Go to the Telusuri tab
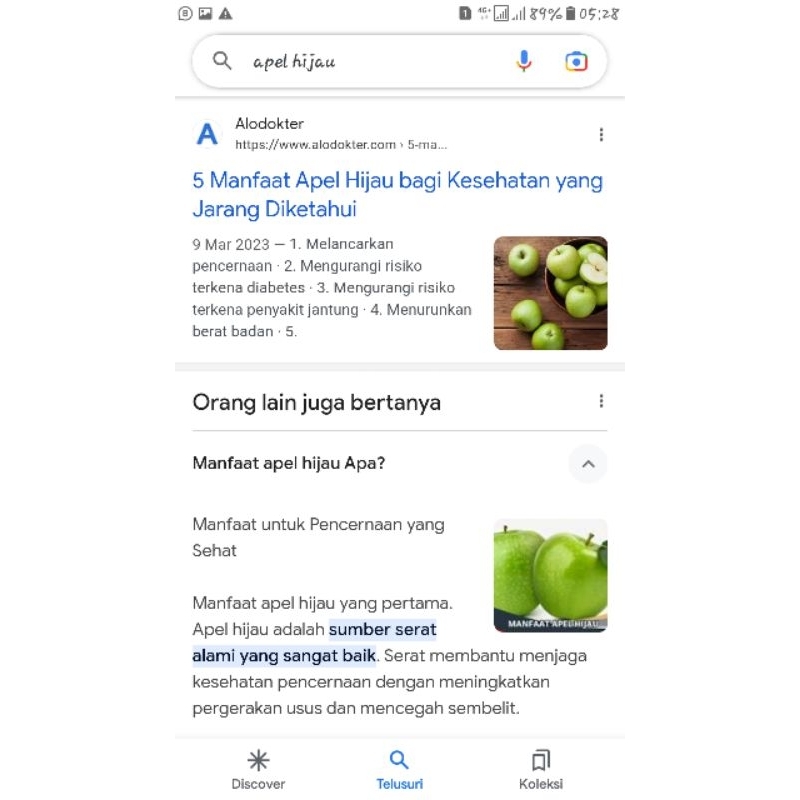Viewport: 800px width, 800px height. (x=399, y=770)
